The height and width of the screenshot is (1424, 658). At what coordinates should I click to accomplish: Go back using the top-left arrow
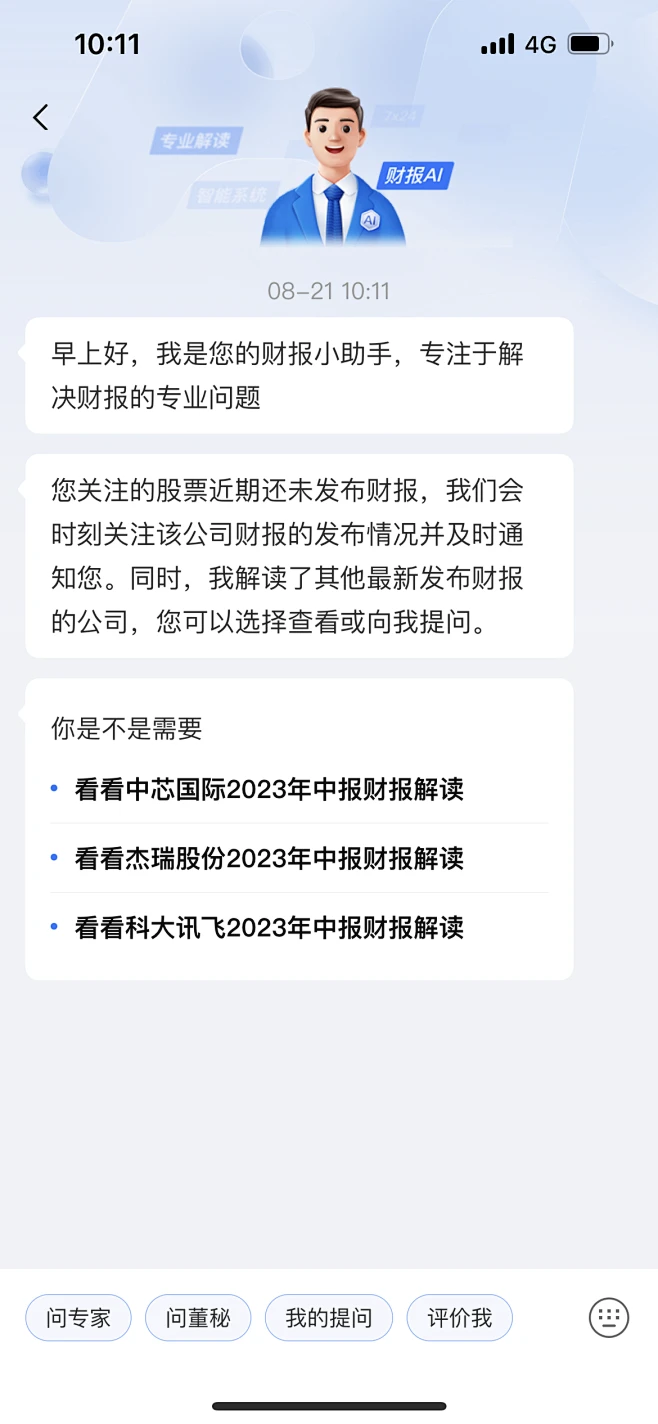40,117
